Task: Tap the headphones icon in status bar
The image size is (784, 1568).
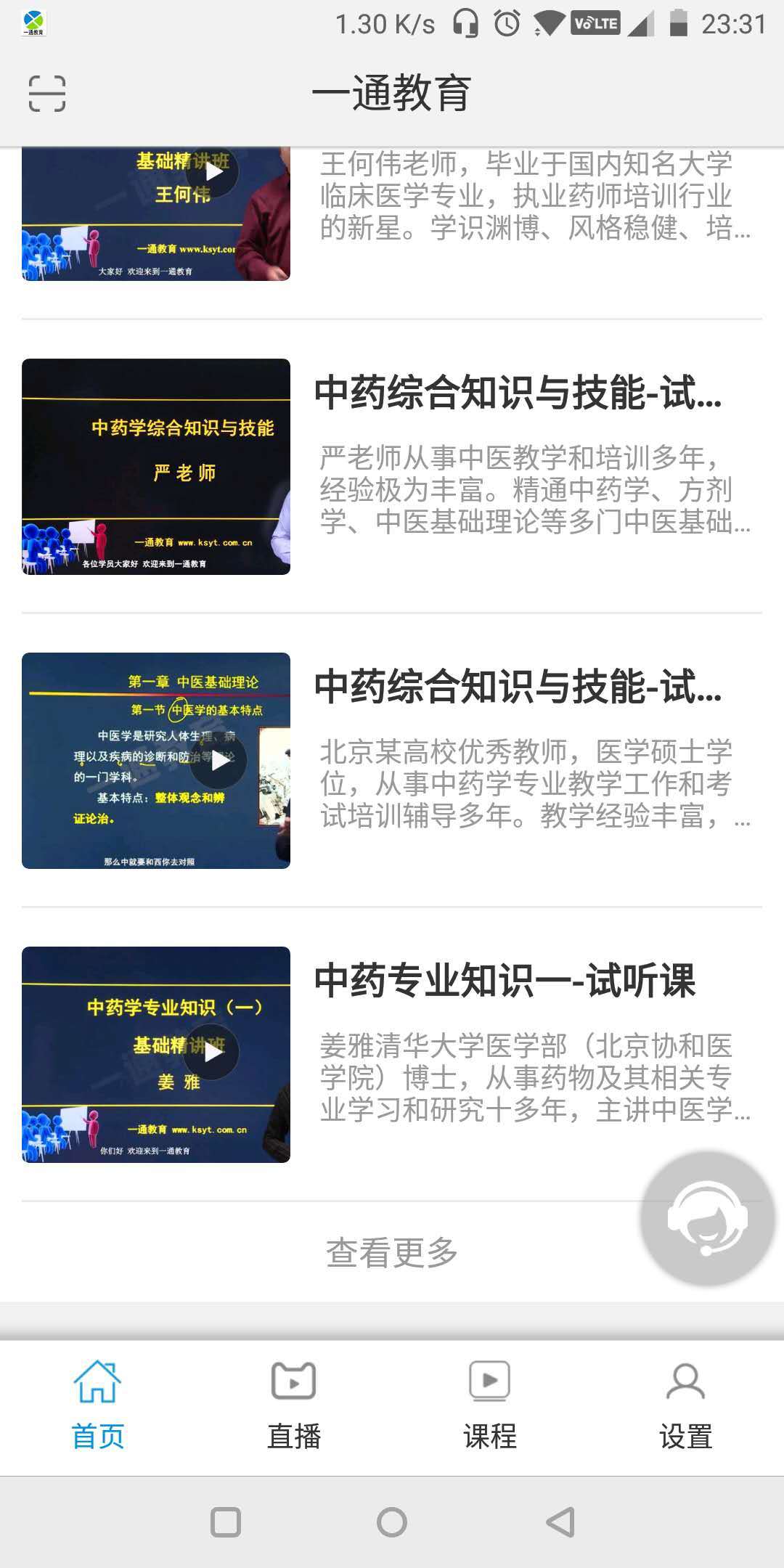Action: [467, 23]
